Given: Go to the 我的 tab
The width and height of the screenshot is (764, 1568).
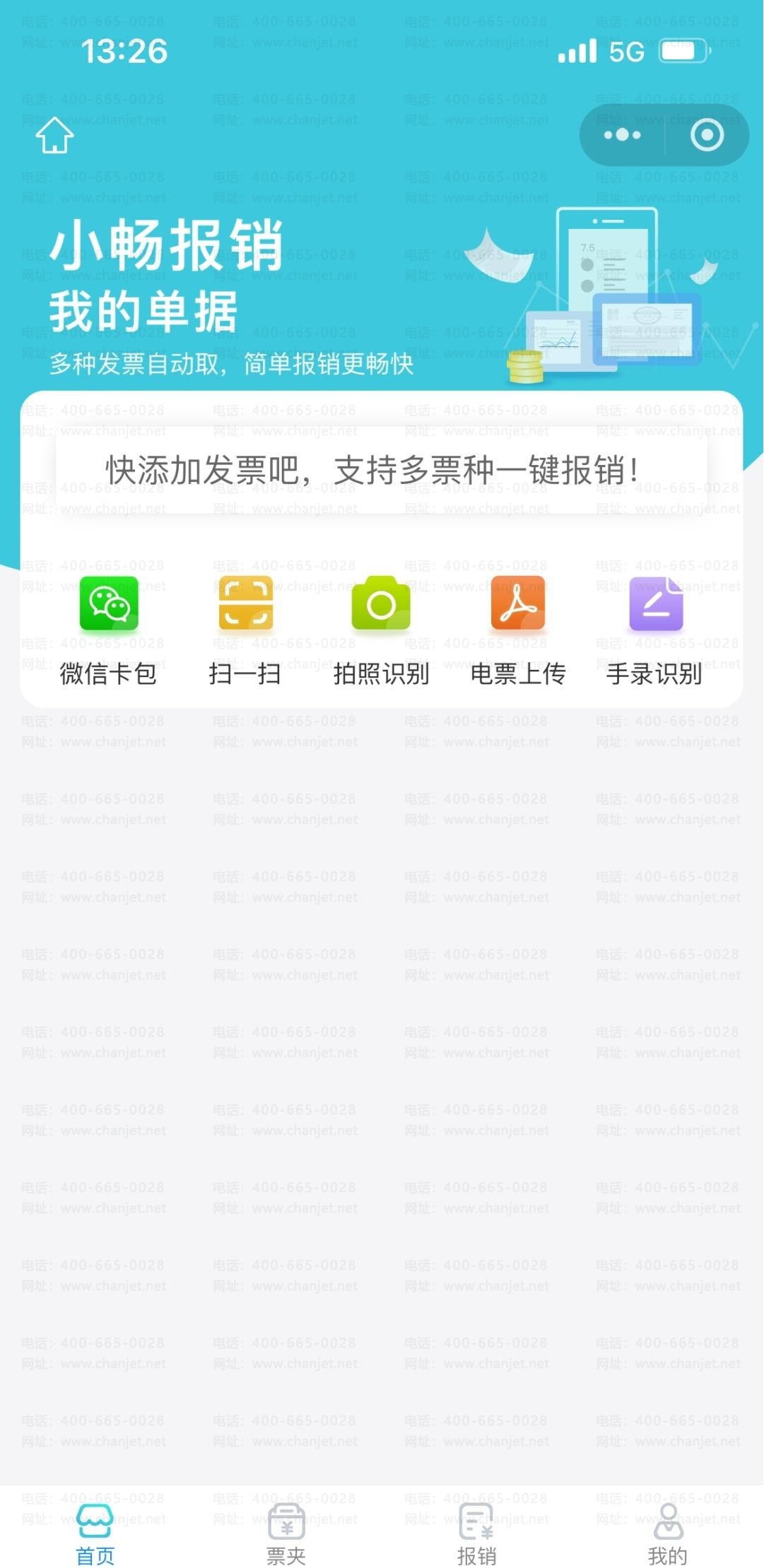Looking at the screenshot, I should click(x=668, y=1532).
